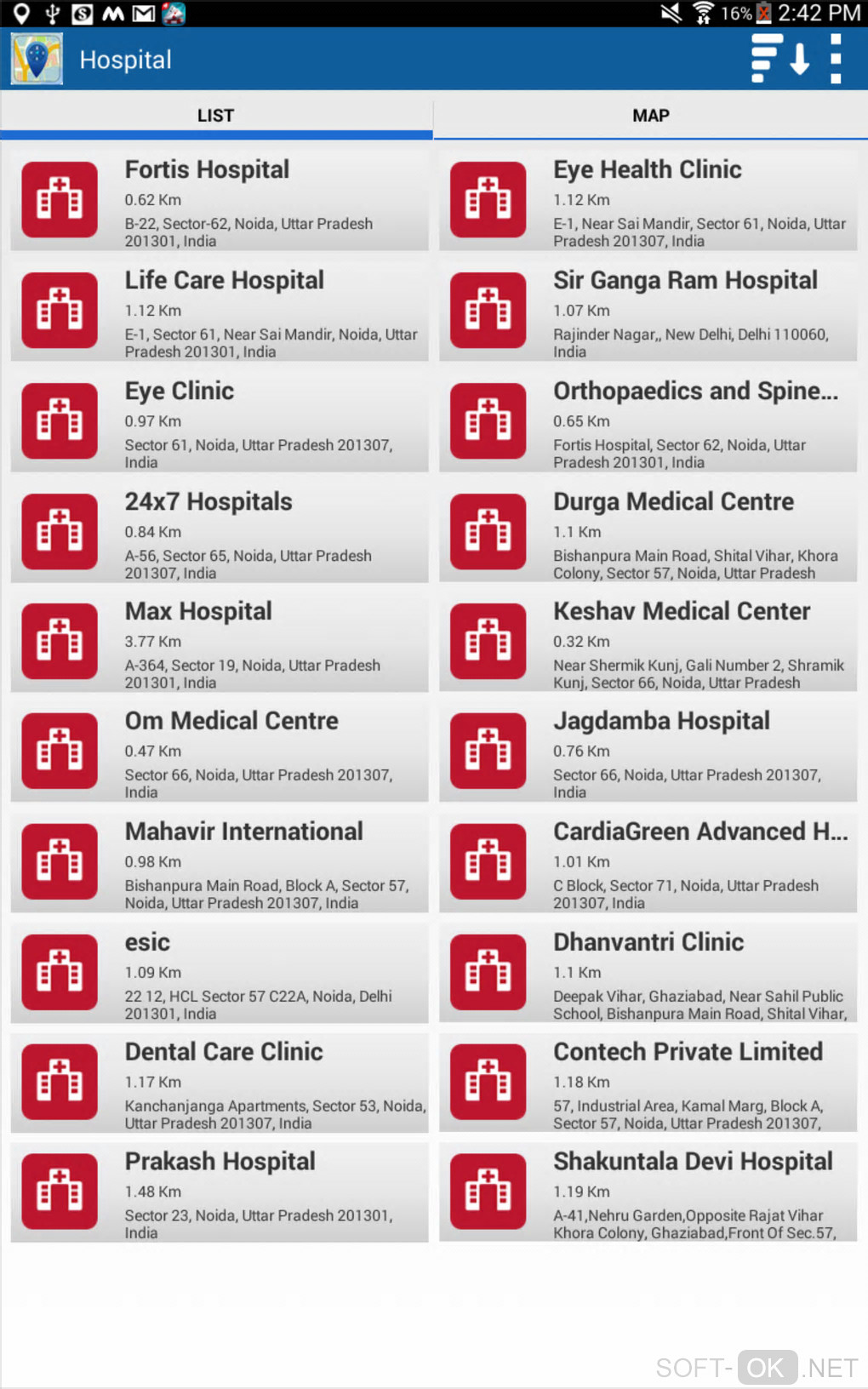The image size is (868, 1389).
Task: Open Jagdamba Hospital details
Action: tap(648, 752)
